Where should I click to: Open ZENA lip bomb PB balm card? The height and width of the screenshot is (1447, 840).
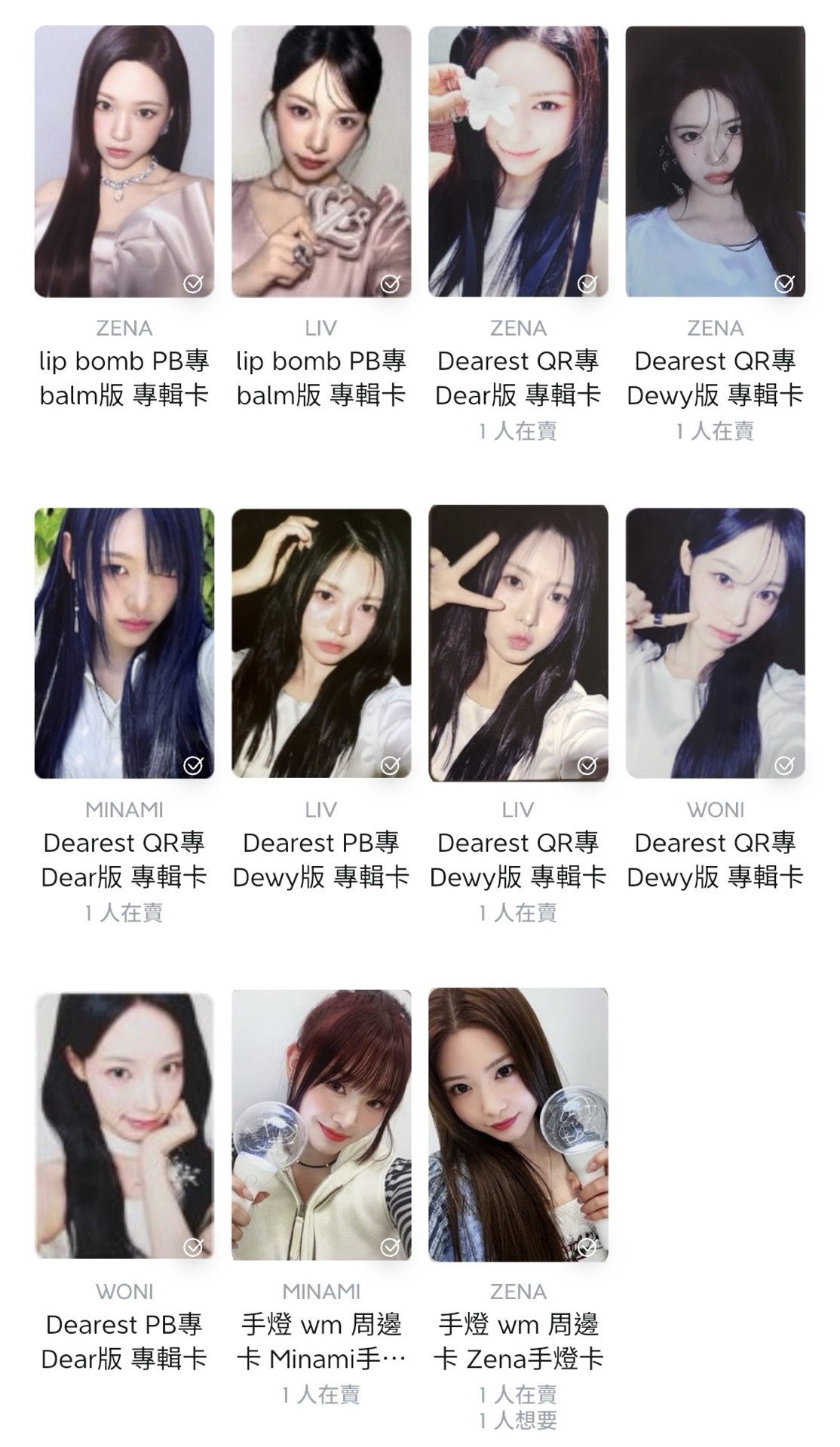point(124,161)
